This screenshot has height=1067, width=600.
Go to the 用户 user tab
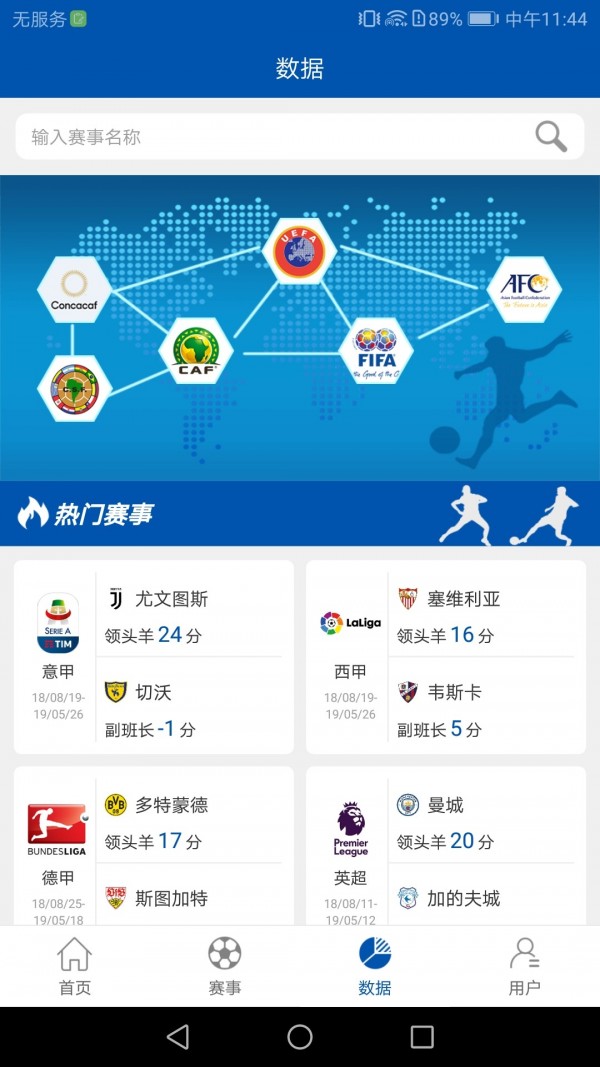coord(524,966)
